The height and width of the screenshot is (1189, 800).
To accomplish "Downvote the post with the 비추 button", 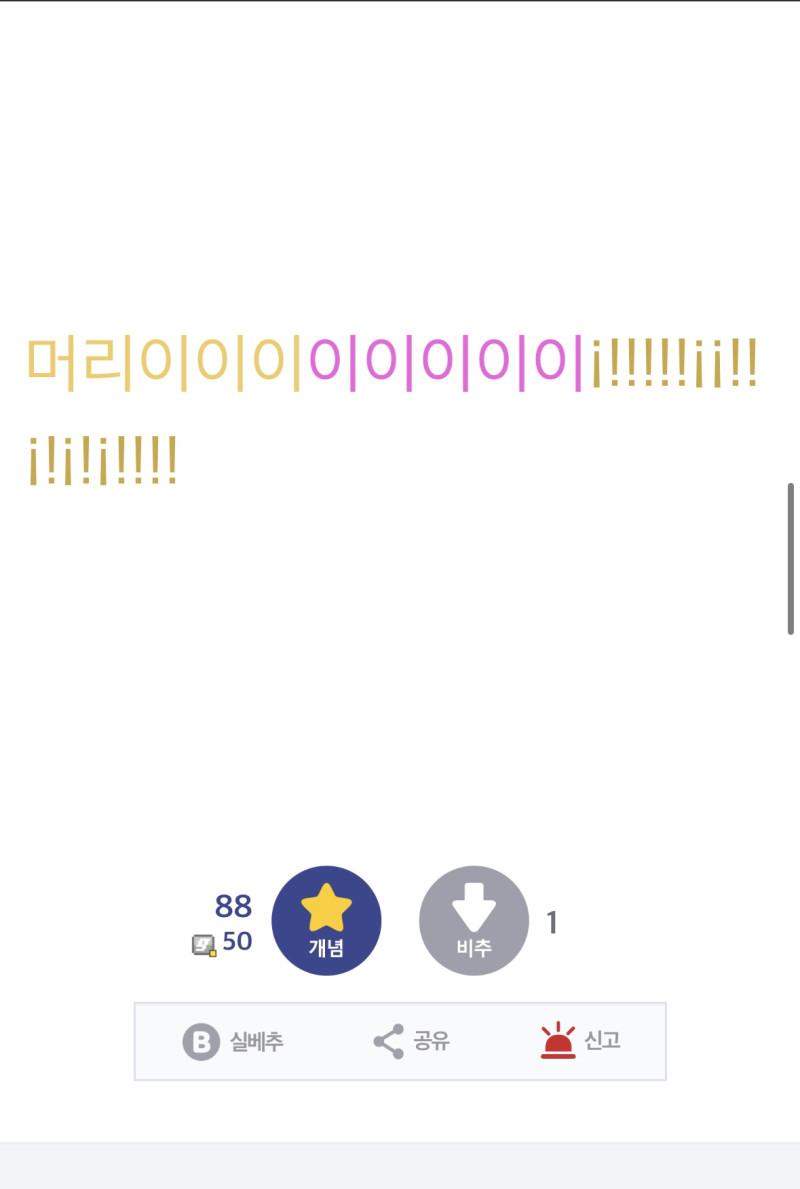I will tap(473, 920).
